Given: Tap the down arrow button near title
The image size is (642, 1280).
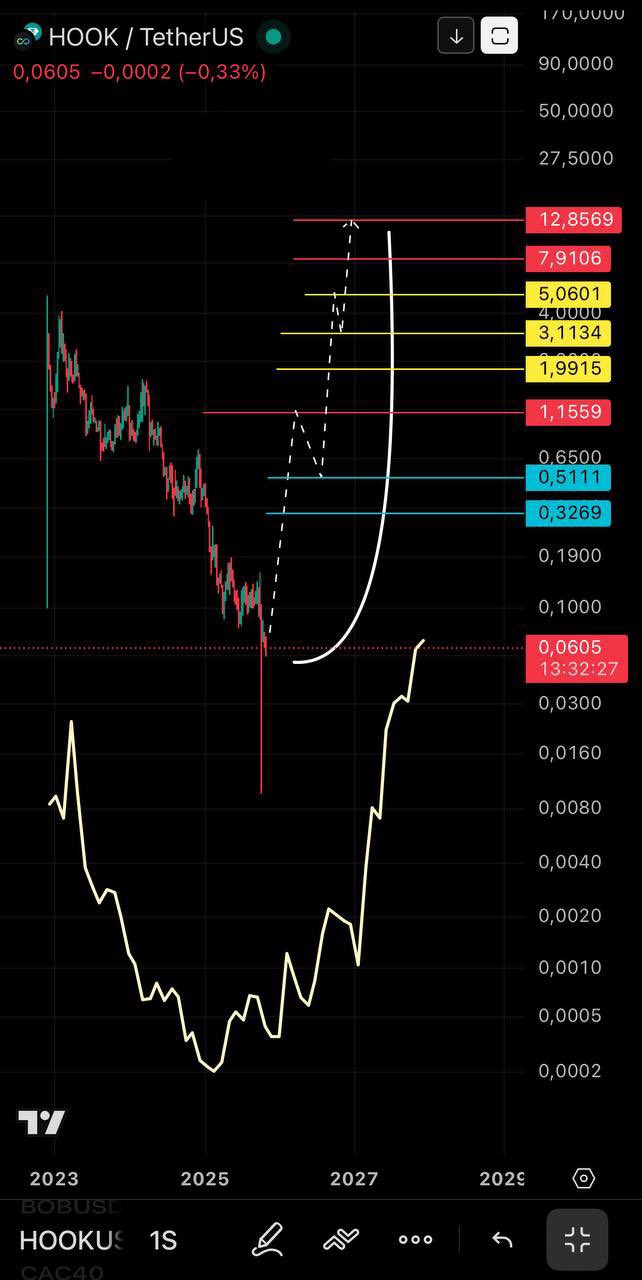Looking at the screenshot, I should (456, 37).
